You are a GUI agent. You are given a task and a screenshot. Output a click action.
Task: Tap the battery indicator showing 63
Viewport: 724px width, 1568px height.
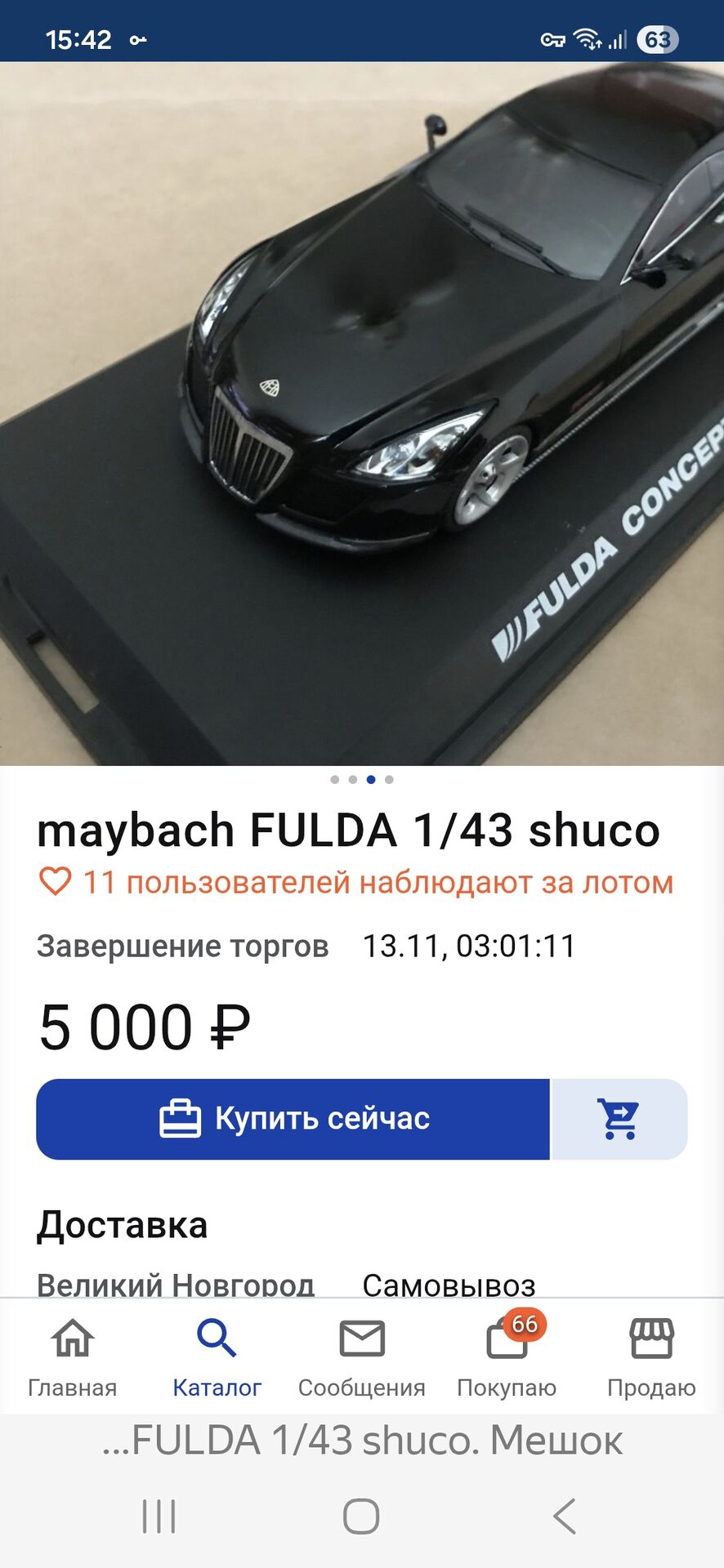coord(659,38)
